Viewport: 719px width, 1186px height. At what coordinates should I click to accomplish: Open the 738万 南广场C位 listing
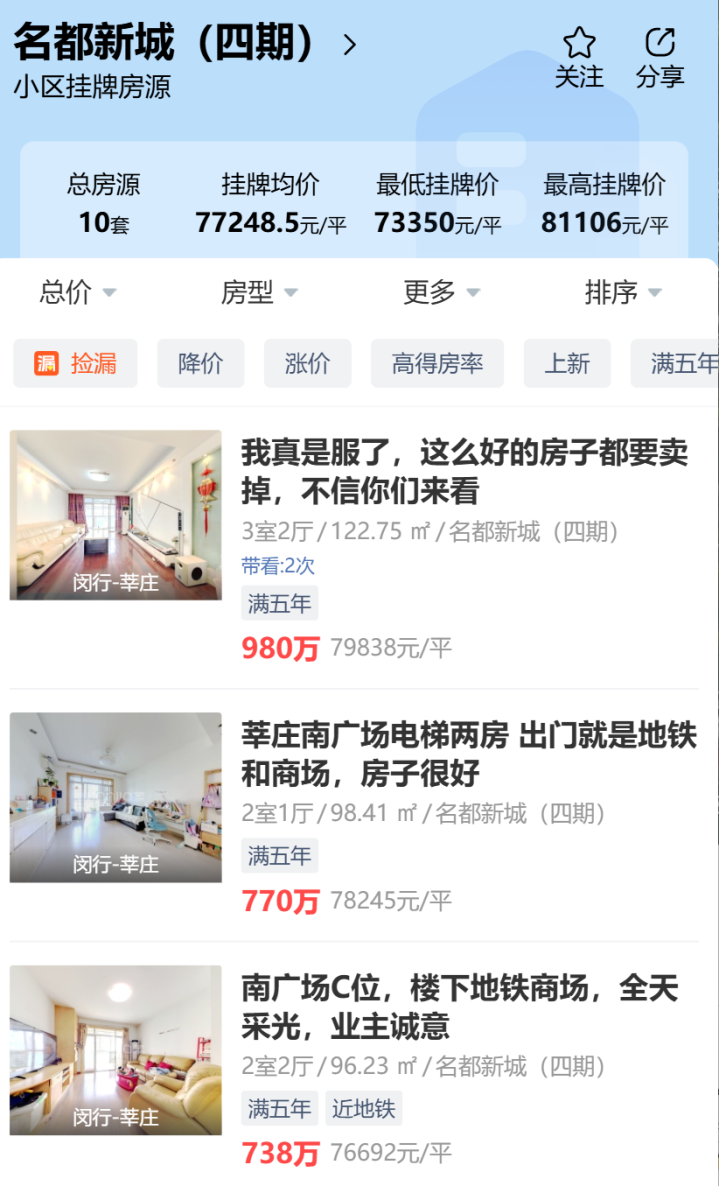pos(460,1007)
